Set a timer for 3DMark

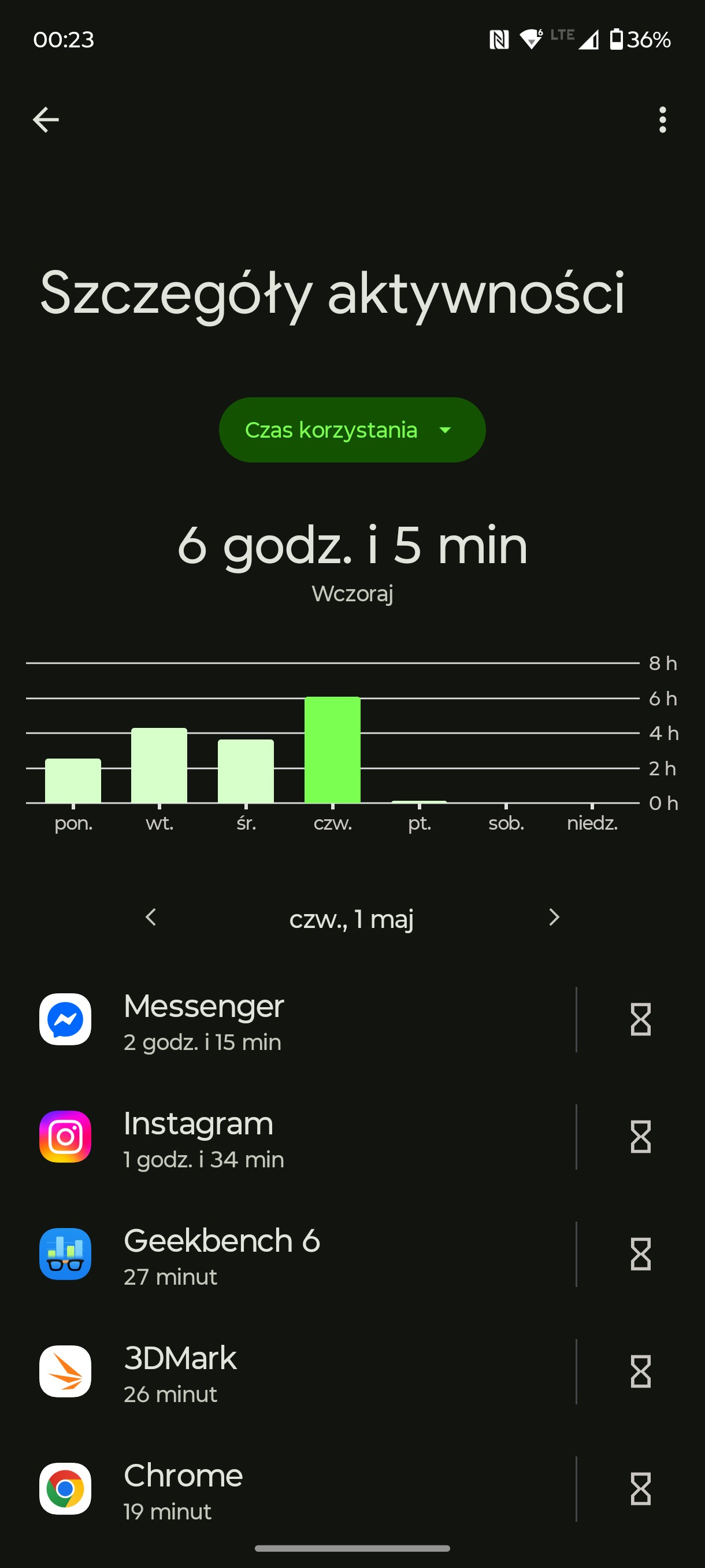pyautogui.click(x=640, y=1371)
